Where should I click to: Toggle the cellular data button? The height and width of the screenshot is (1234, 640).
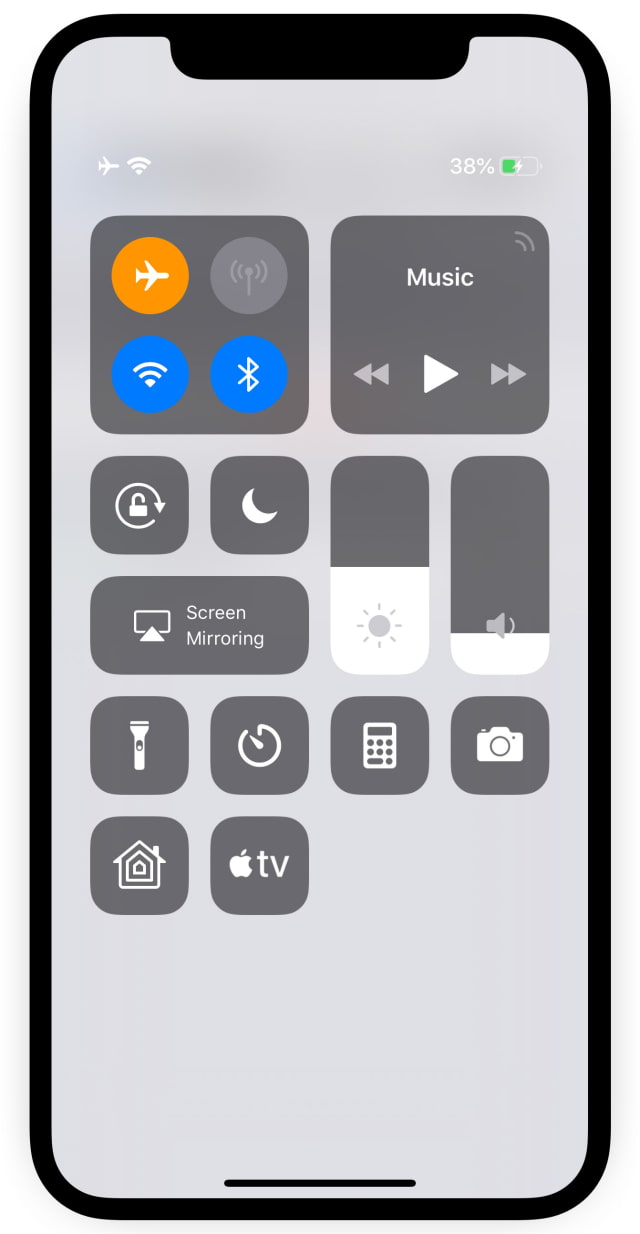click(249, 275)
